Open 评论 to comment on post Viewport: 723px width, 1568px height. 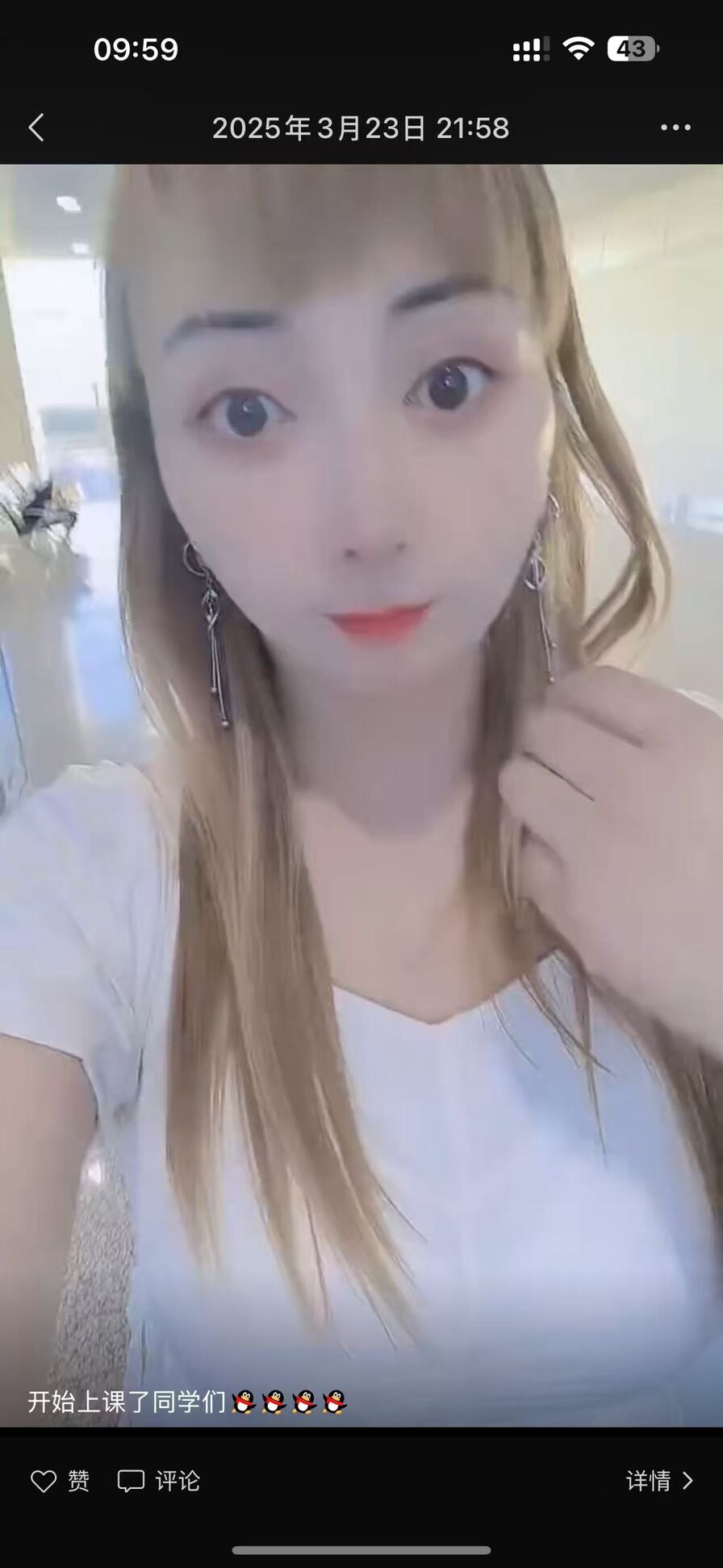159,1480
